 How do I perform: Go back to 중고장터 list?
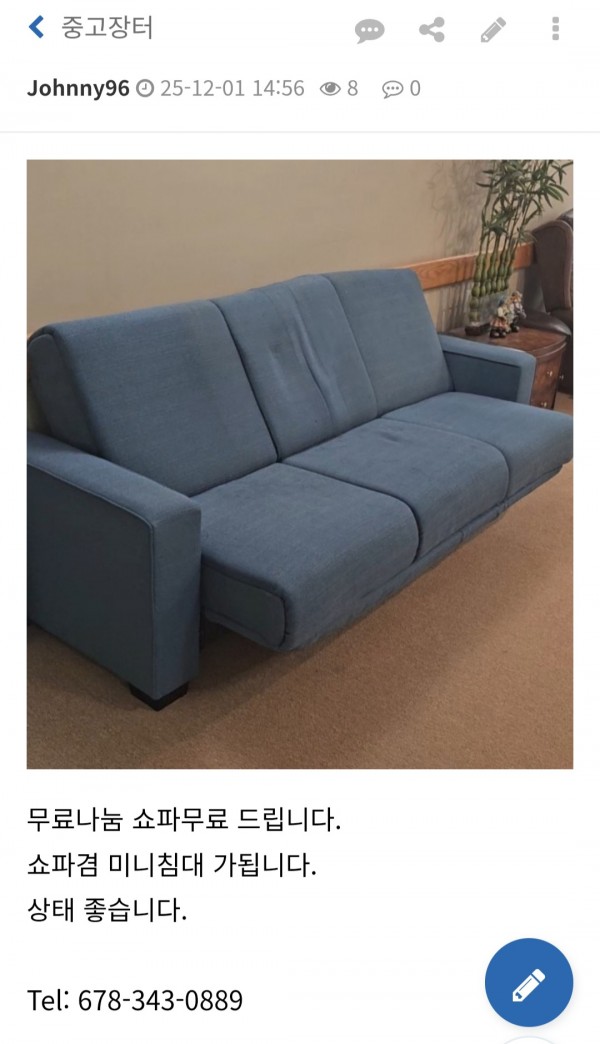[37, 28]
